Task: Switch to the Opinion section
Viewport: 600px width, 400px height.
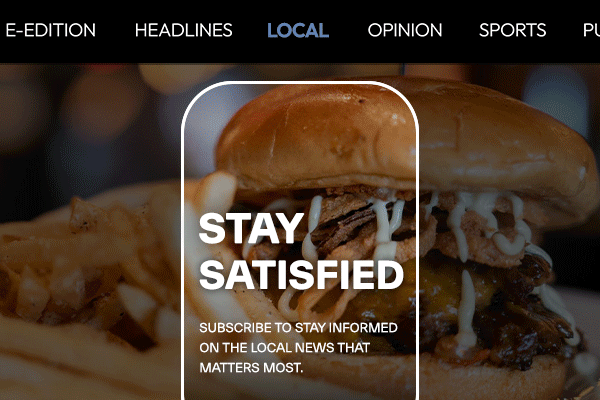Action: [x=405, y=30]
